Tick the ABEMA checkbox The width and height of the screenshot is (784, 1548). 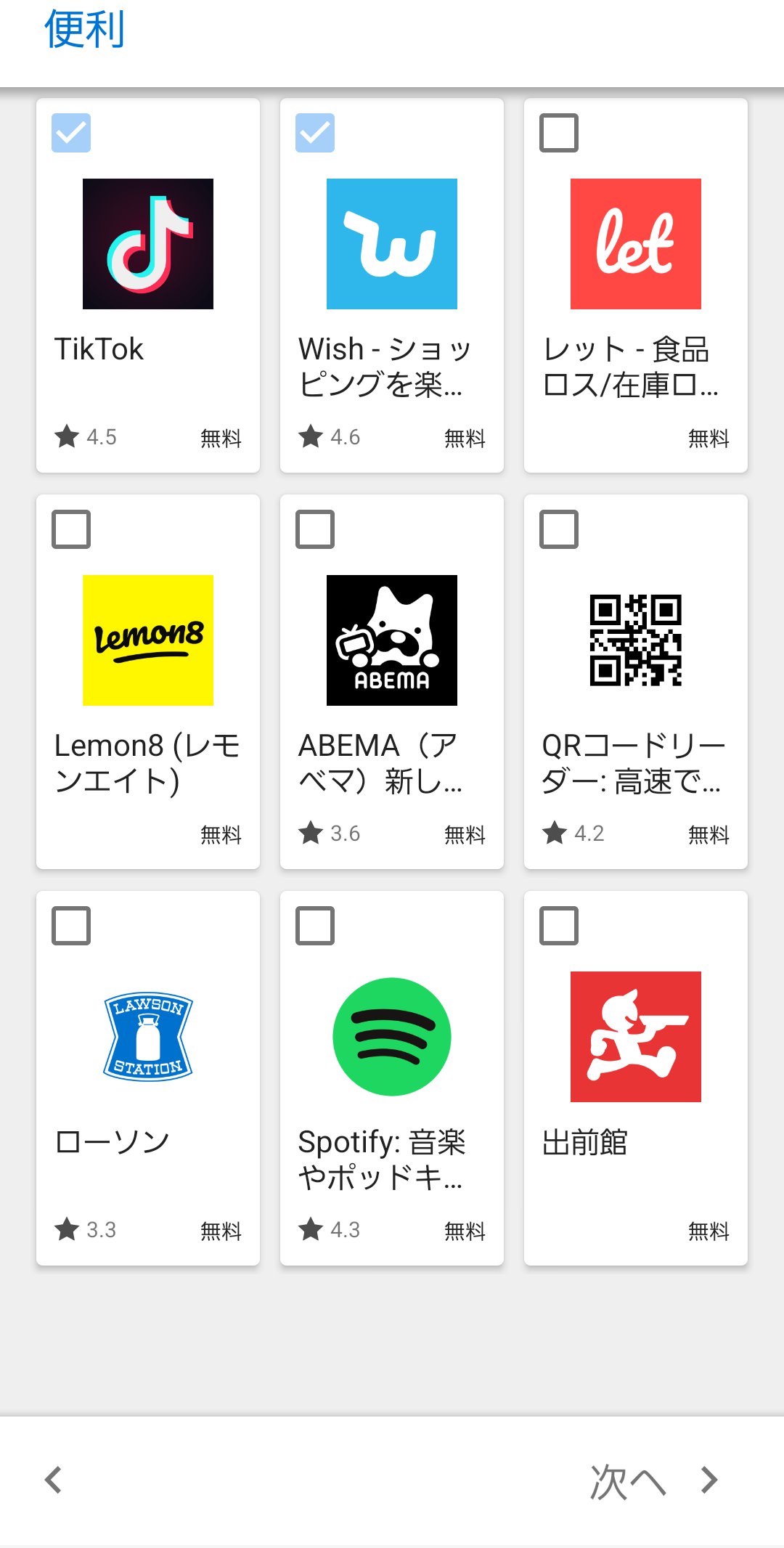[315, 529]
